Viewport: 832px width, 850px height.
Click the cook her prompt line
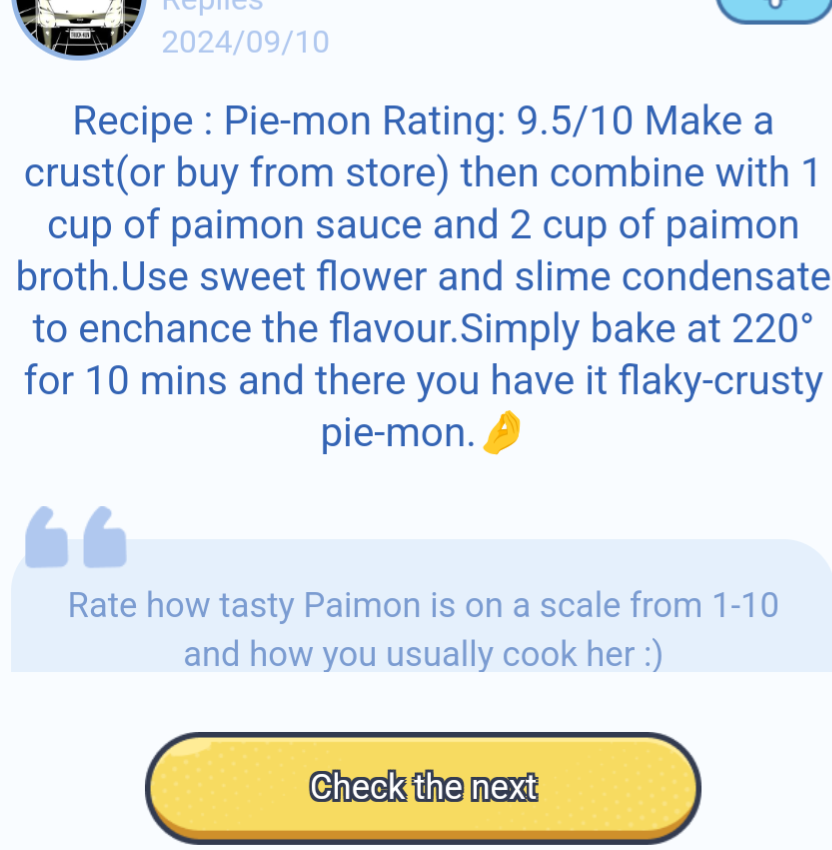coord(422,655)
